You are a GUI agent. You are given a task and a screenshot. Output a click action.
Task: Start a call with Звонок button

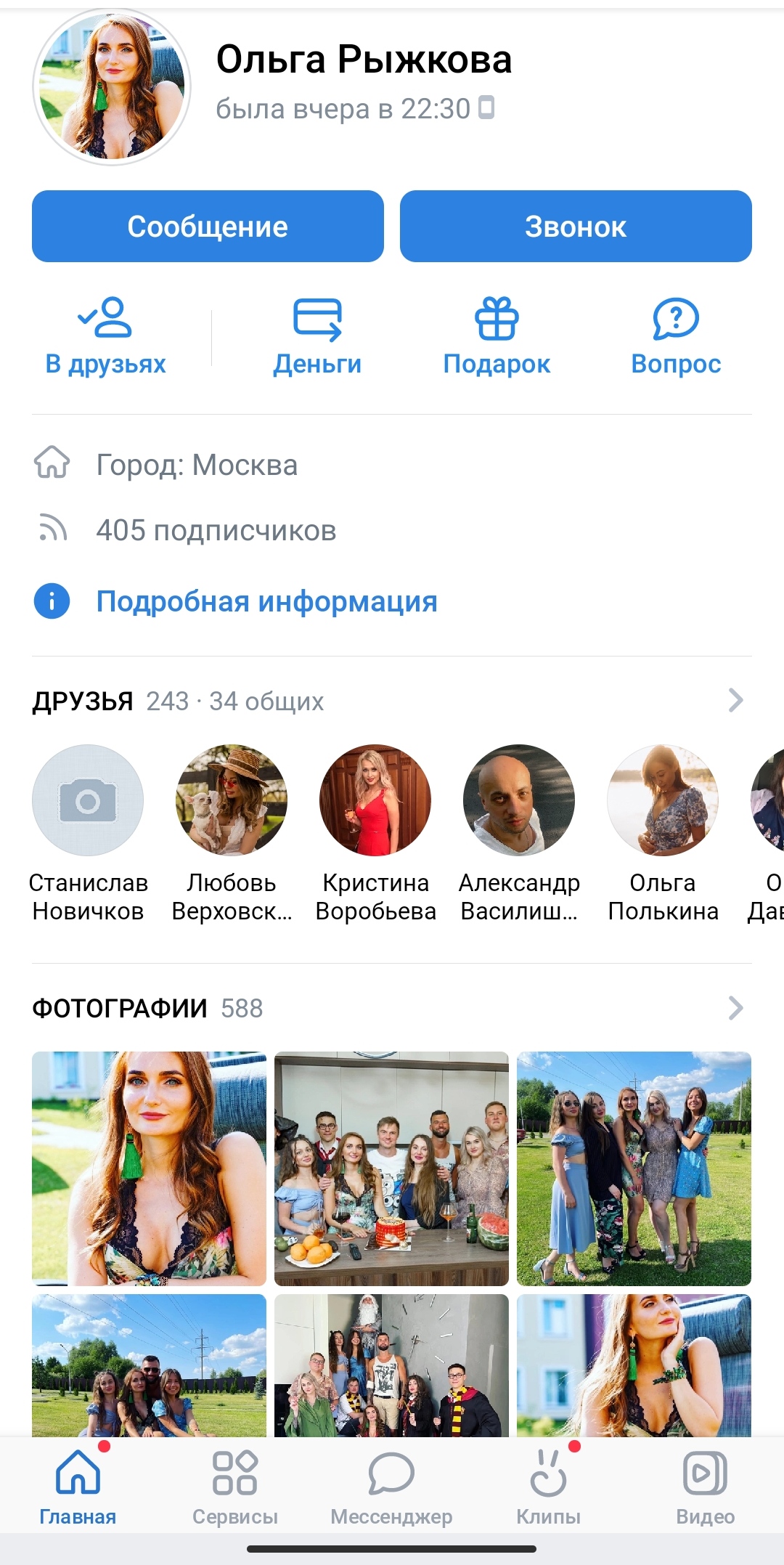click(x=576, y=227)
